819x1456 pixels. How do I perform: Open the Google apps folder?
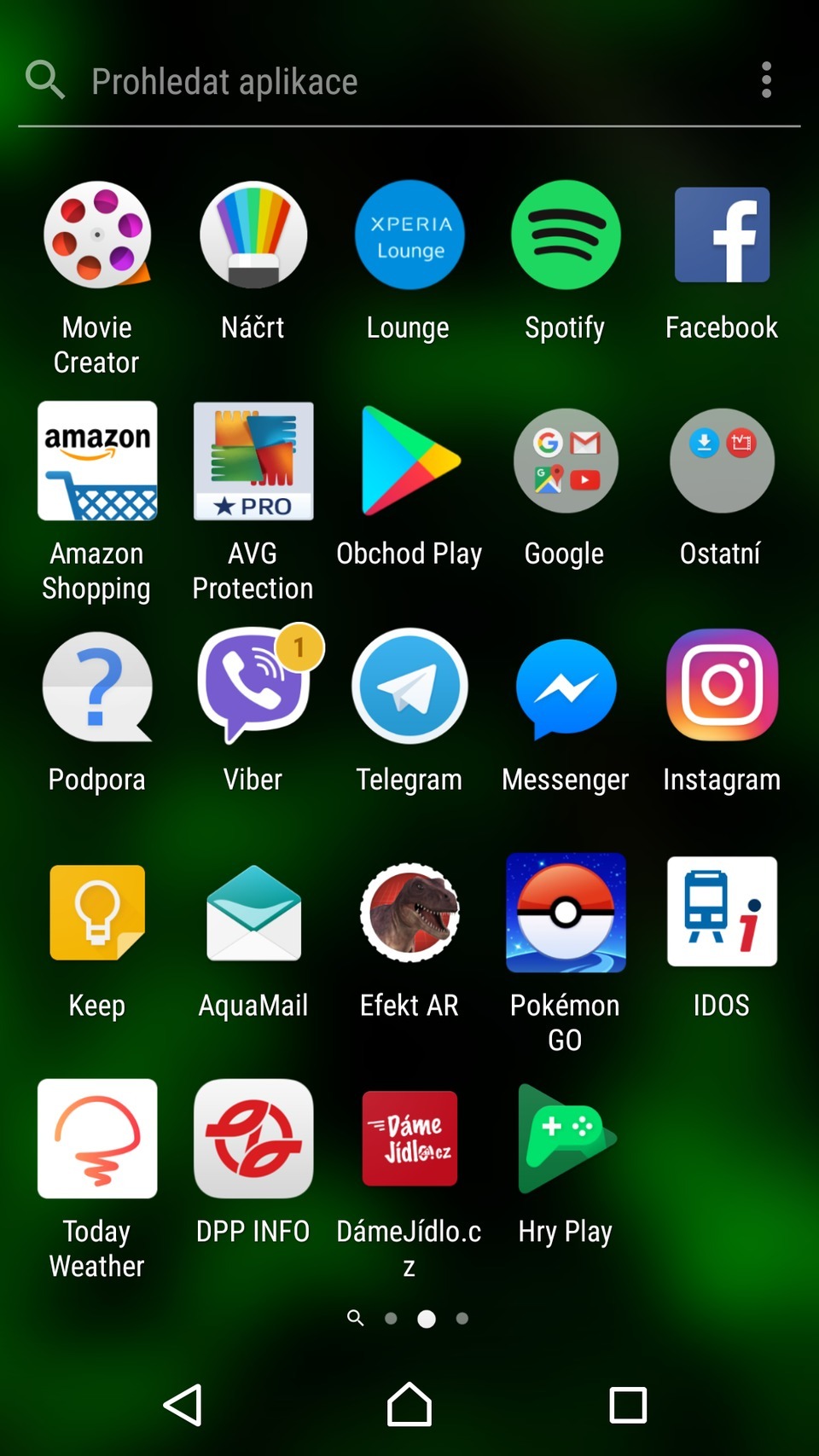point(565,461)
